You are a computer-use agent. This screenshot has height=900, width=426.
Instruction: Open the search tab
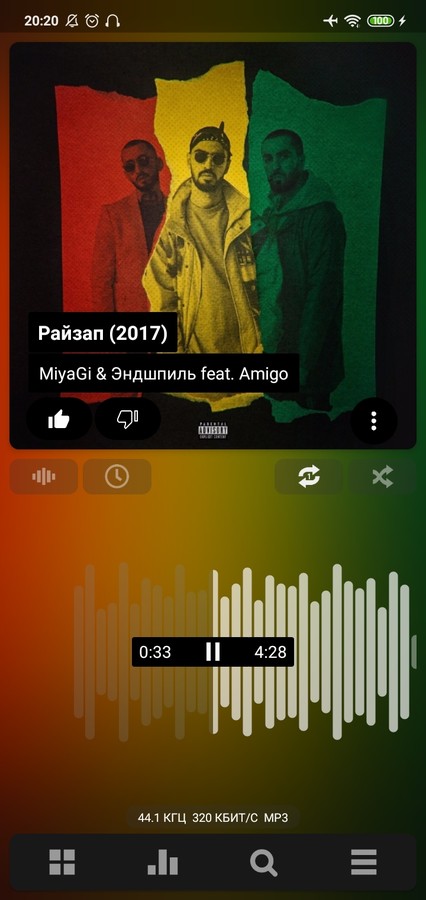coord(264,863)
